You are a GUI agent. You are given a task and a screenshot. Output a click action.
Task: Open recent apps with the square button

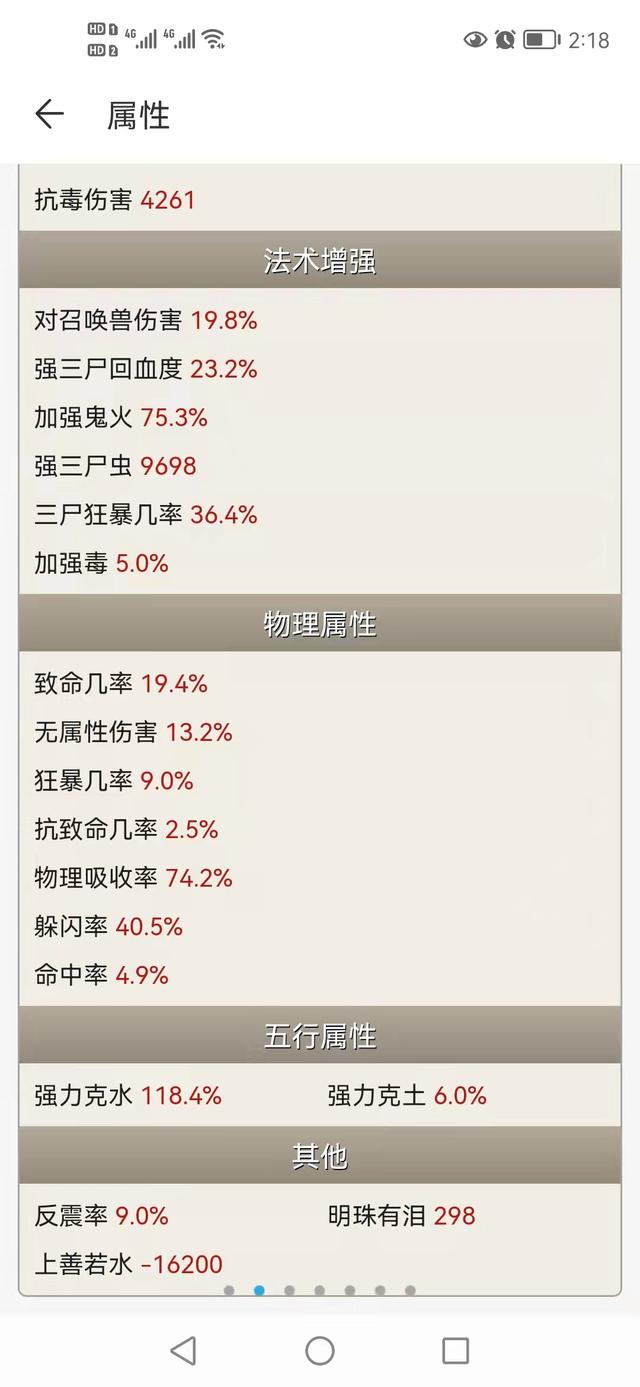click(455, 1351)
